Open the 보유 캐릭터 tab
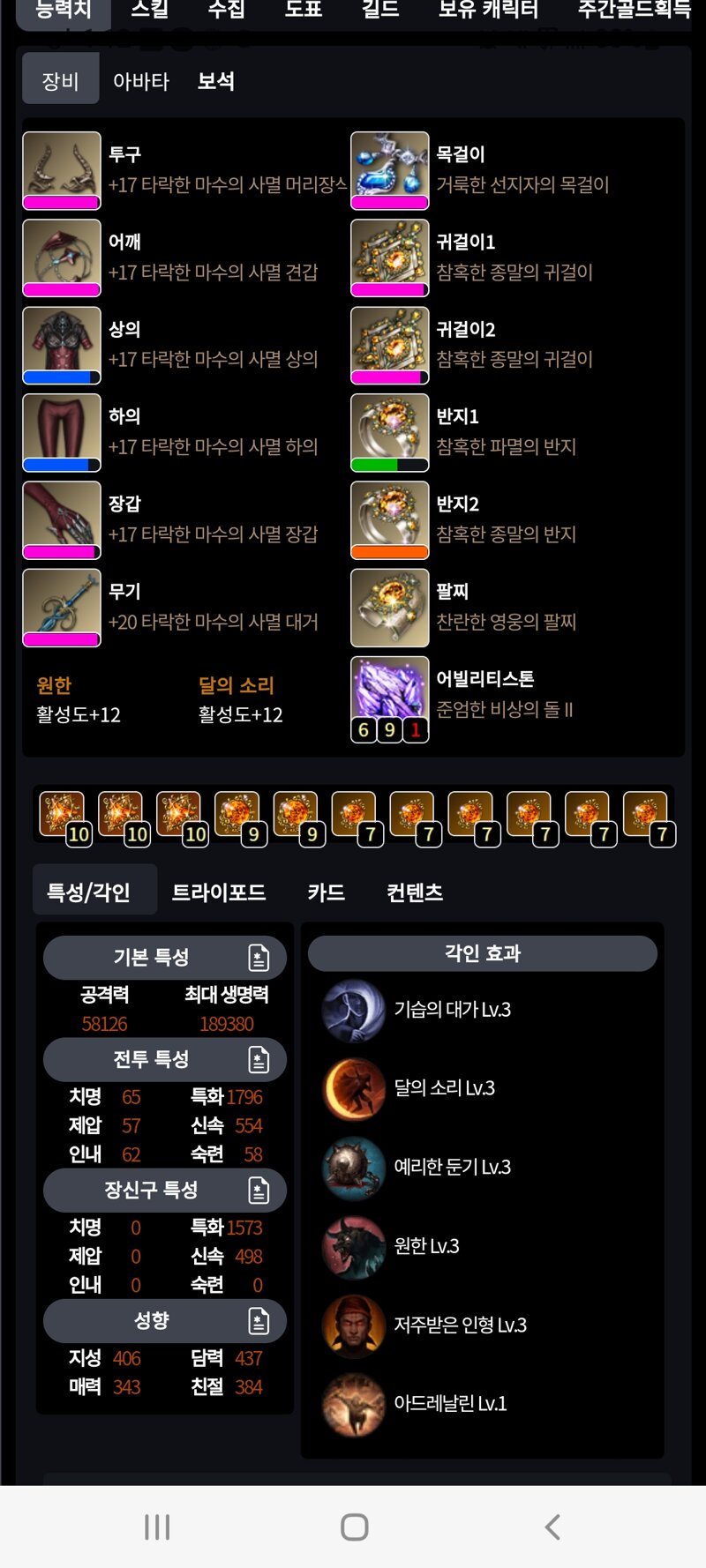Screen dimensions: 706x1568 tap(488, 11)
